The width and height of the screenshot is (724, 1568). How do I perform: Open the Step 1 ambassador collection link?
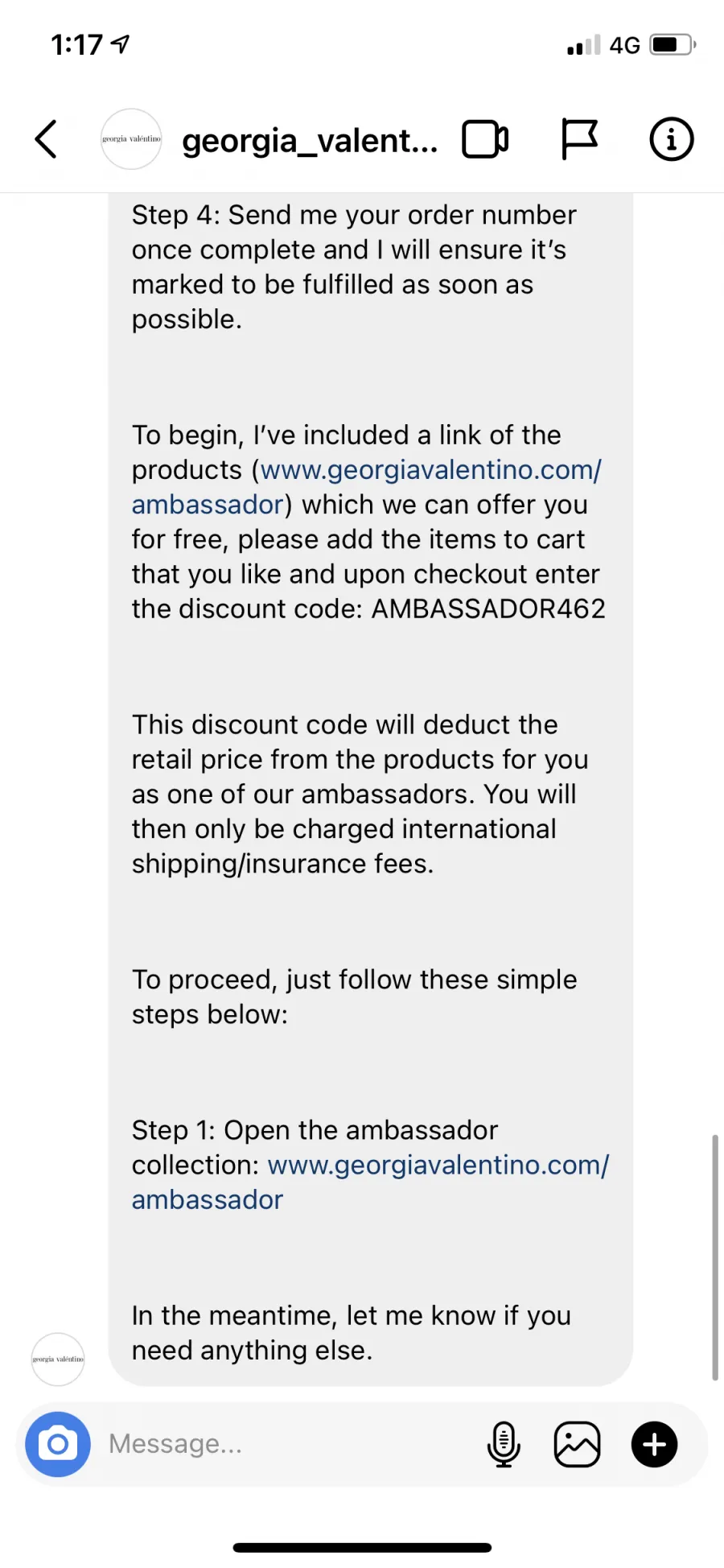[370, 1182]
